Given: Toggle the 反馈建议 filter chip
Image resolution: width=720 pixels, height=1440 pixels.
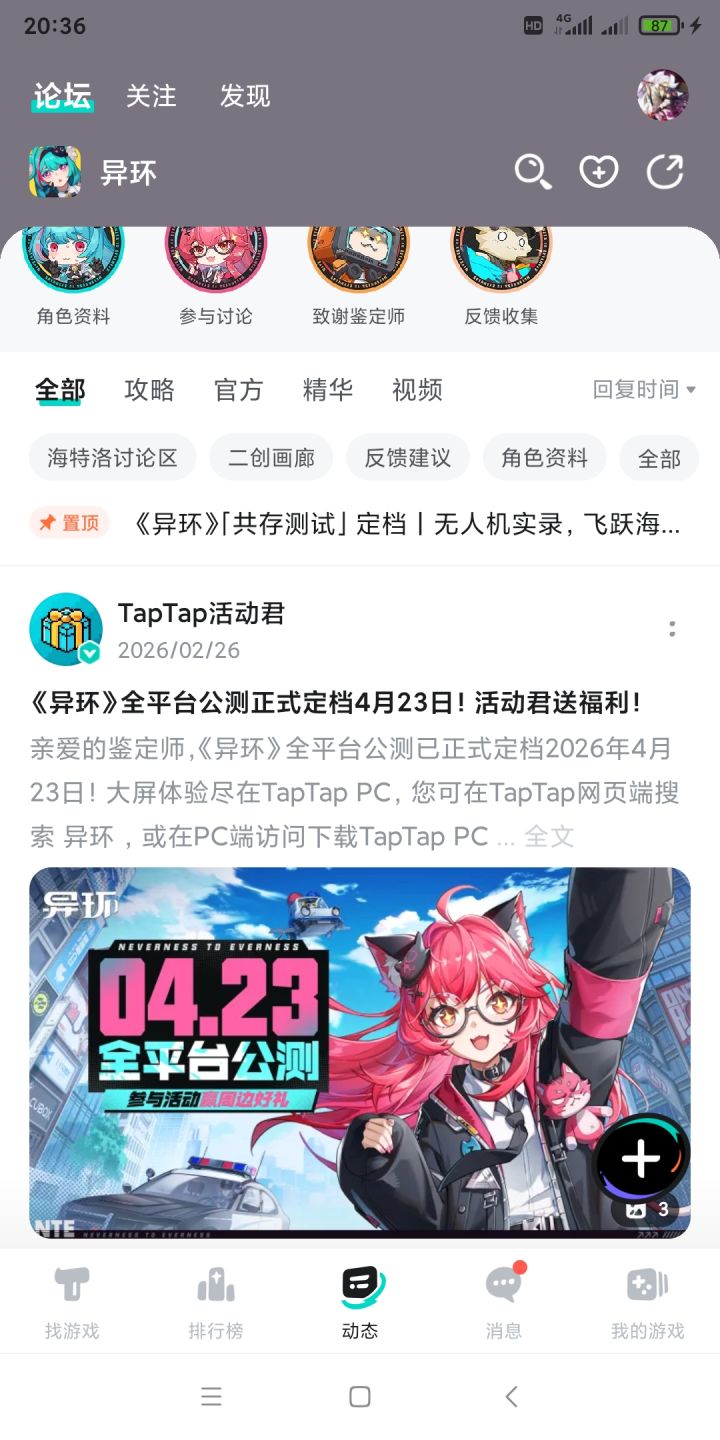Looking at the screenshot, I should coord(407,457).
